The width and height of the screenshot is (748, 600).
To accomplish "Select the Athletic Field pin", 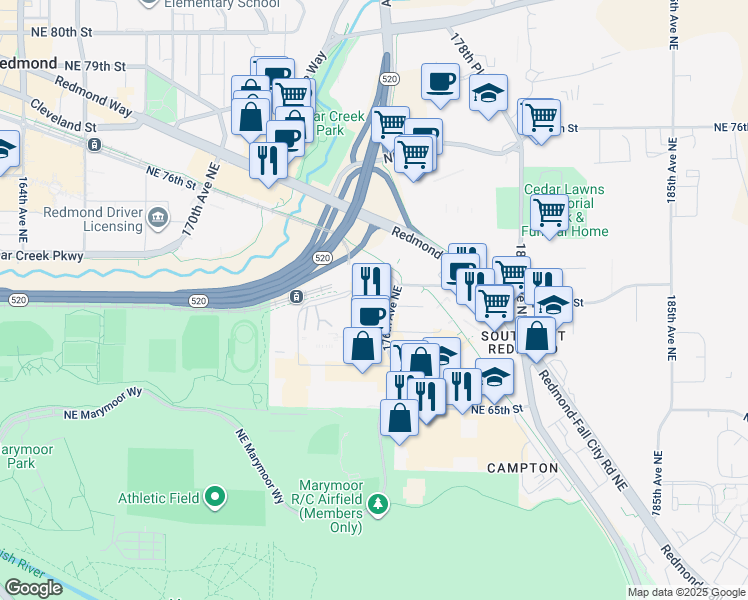I will (x=215, y=497).
